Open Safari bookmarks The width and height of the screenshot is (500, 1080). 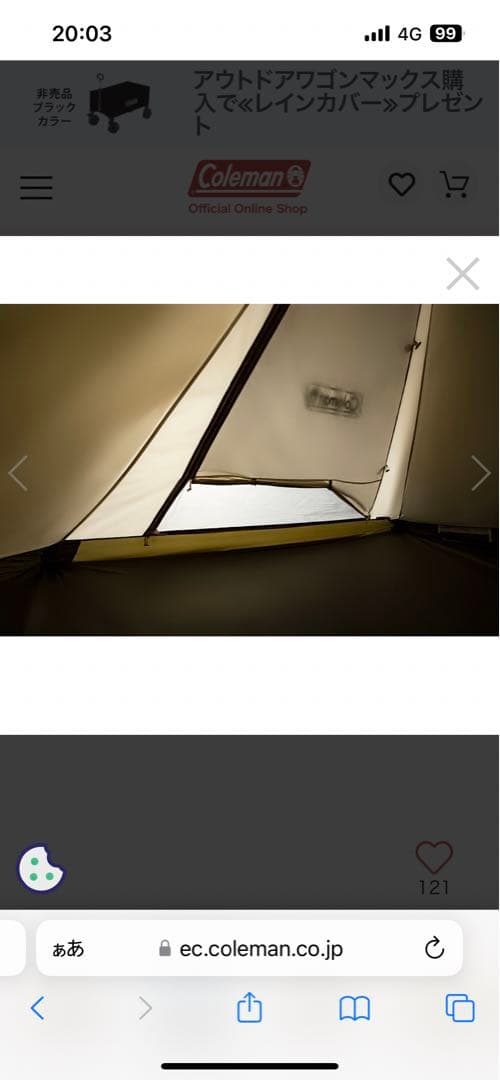click(355, 1008)
